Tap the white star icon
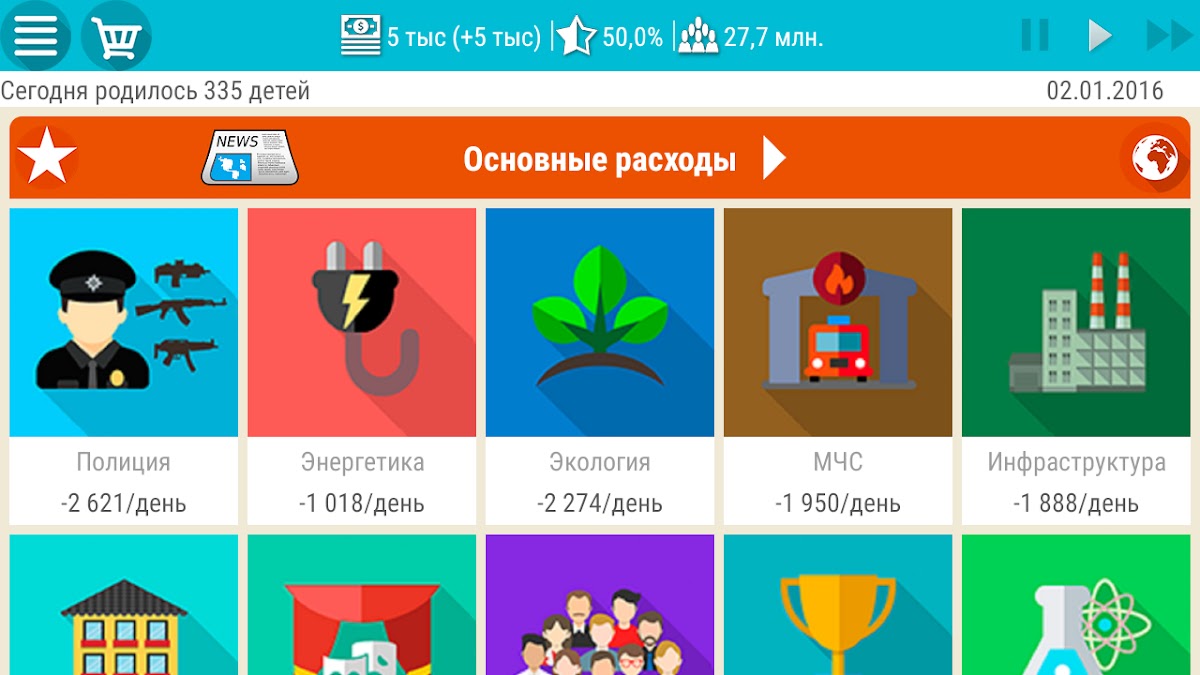Viewport: 1200px width, 675px height. pyautogui.click(x=46, y=158)
